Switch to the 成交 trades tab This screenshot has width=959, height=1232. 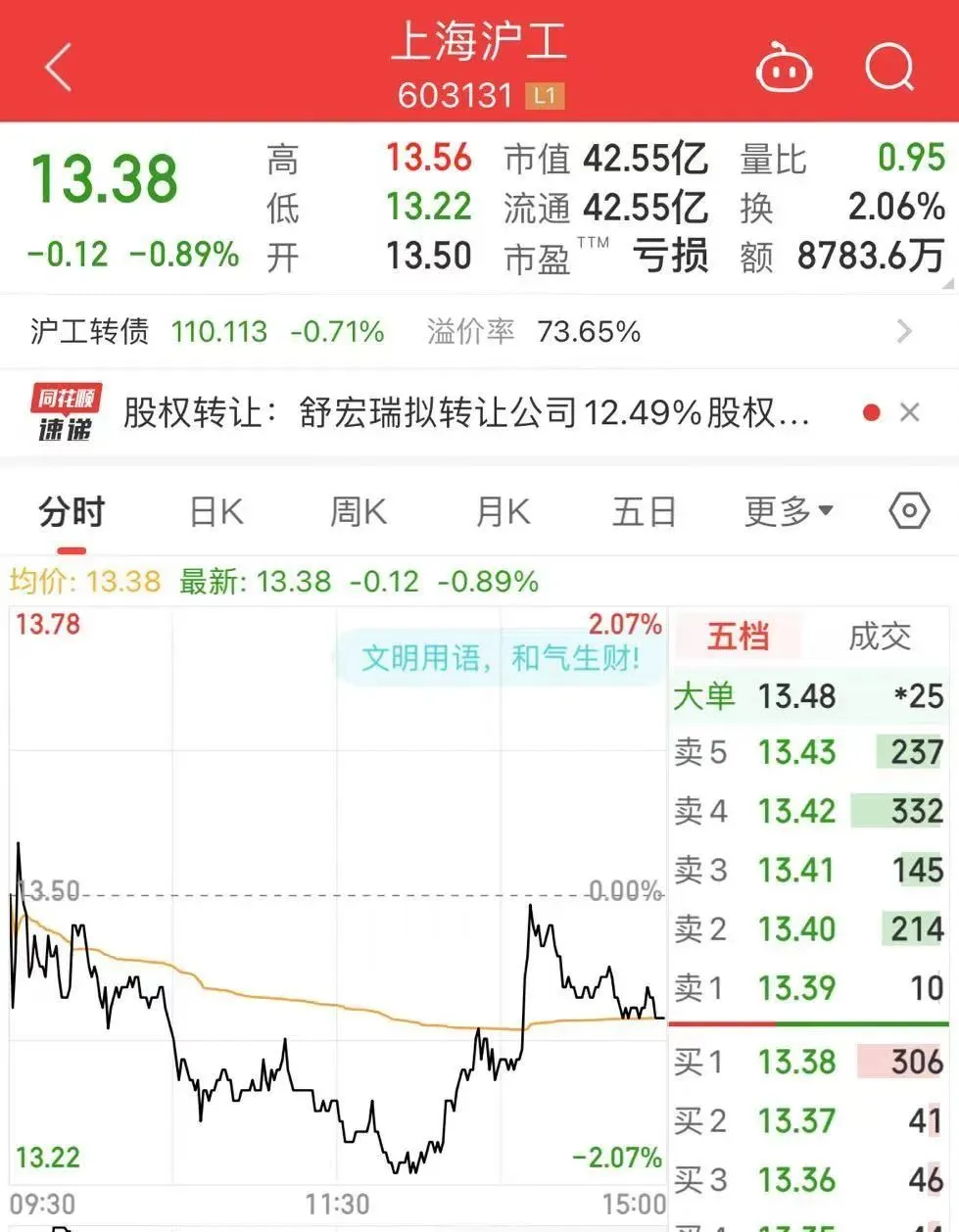coord(879,637)
